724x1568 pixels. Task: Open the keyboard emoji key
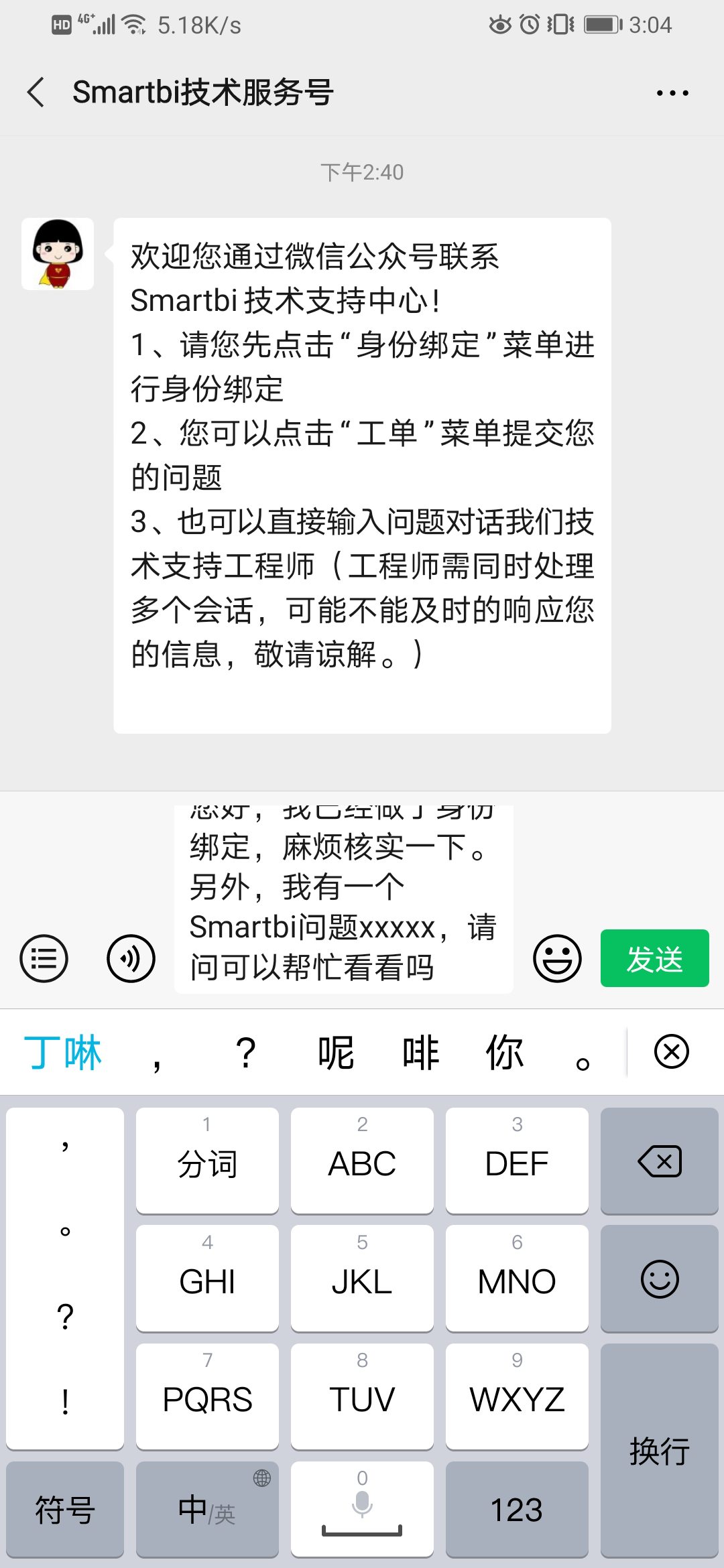(x=660, y=1279)
